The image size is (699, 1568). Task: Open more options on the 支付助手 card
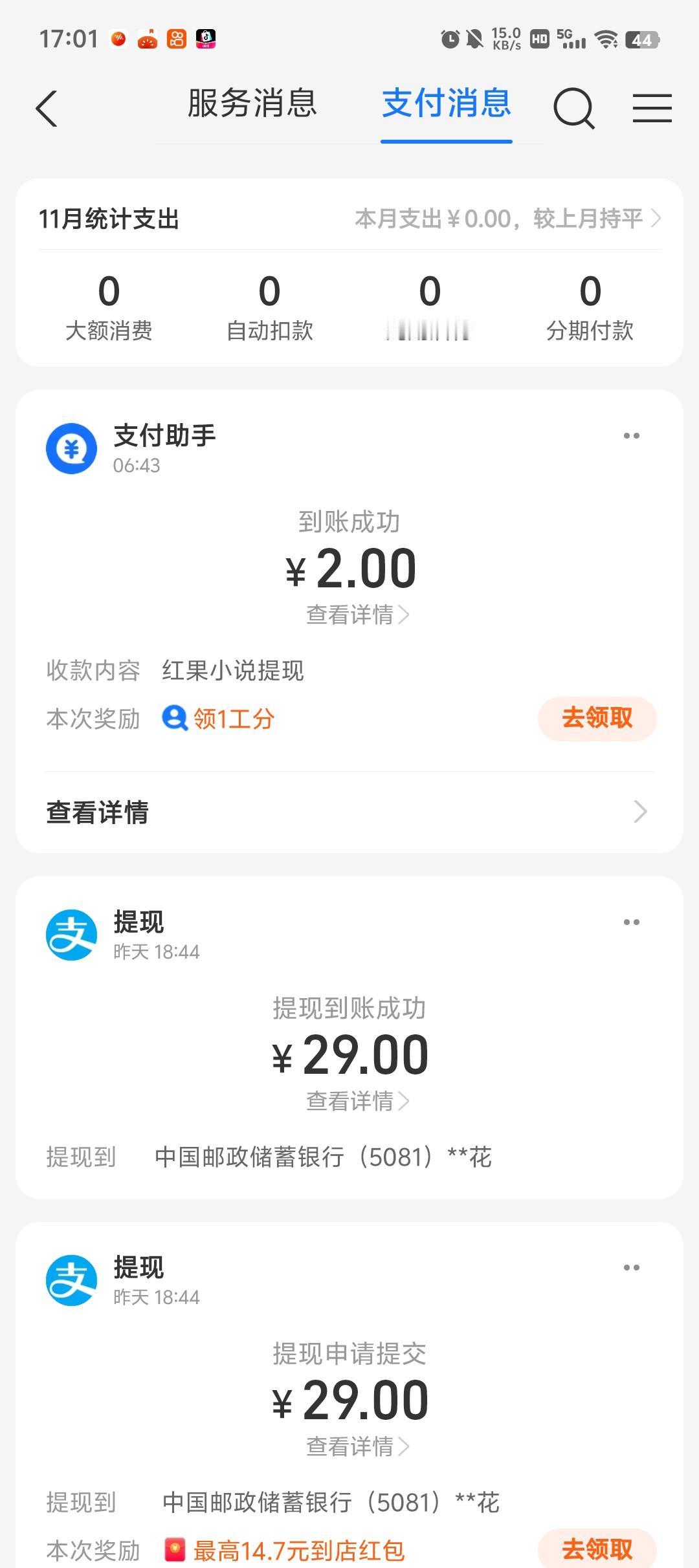(631, 436)
